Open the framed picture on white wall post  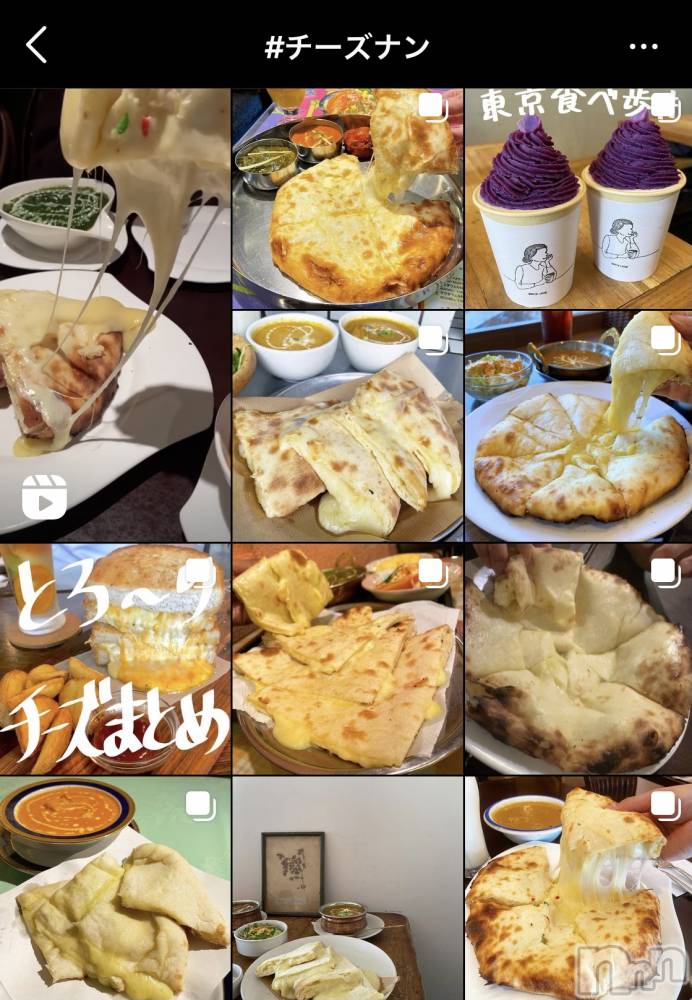click(x=347, y=888)
